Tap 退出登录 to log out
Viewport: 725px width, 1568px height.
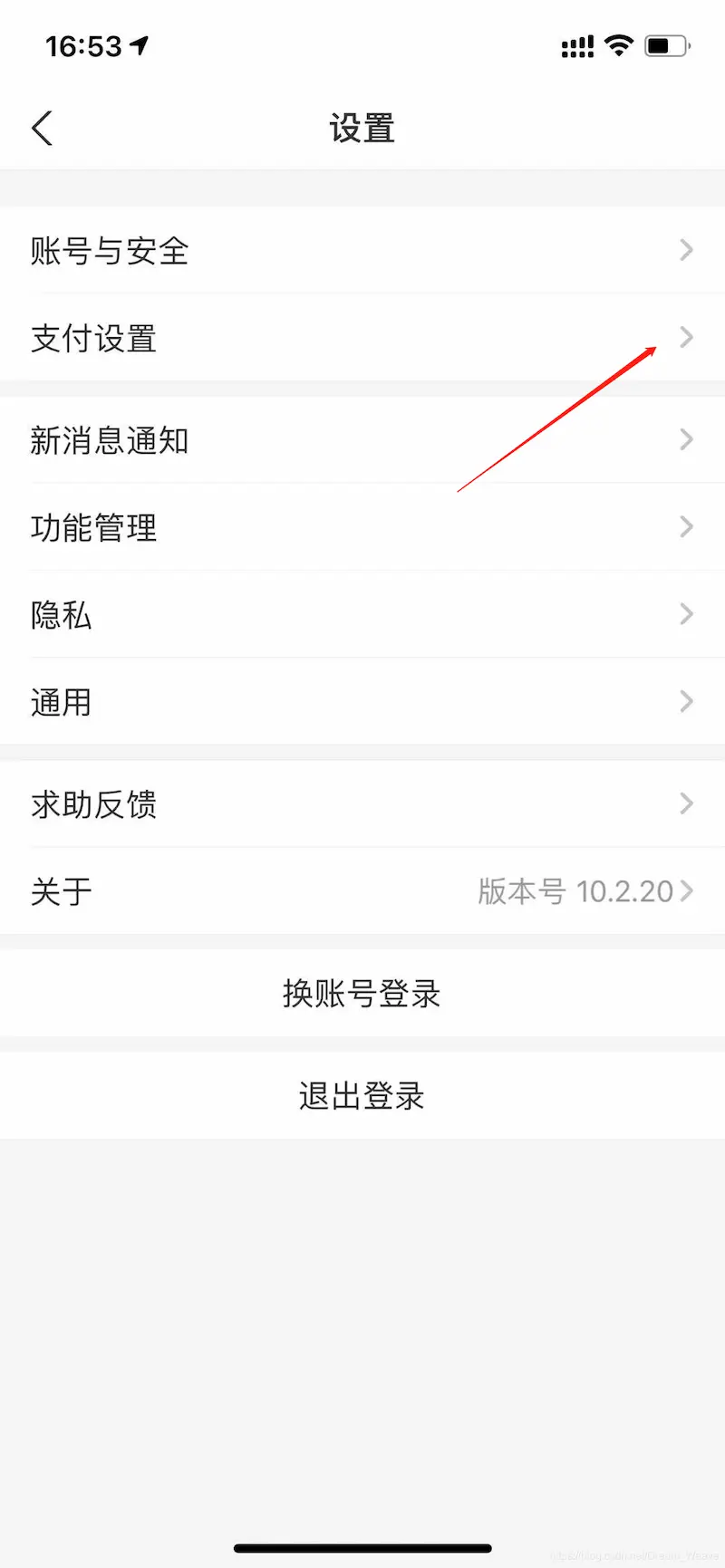tap(362, 1096)
